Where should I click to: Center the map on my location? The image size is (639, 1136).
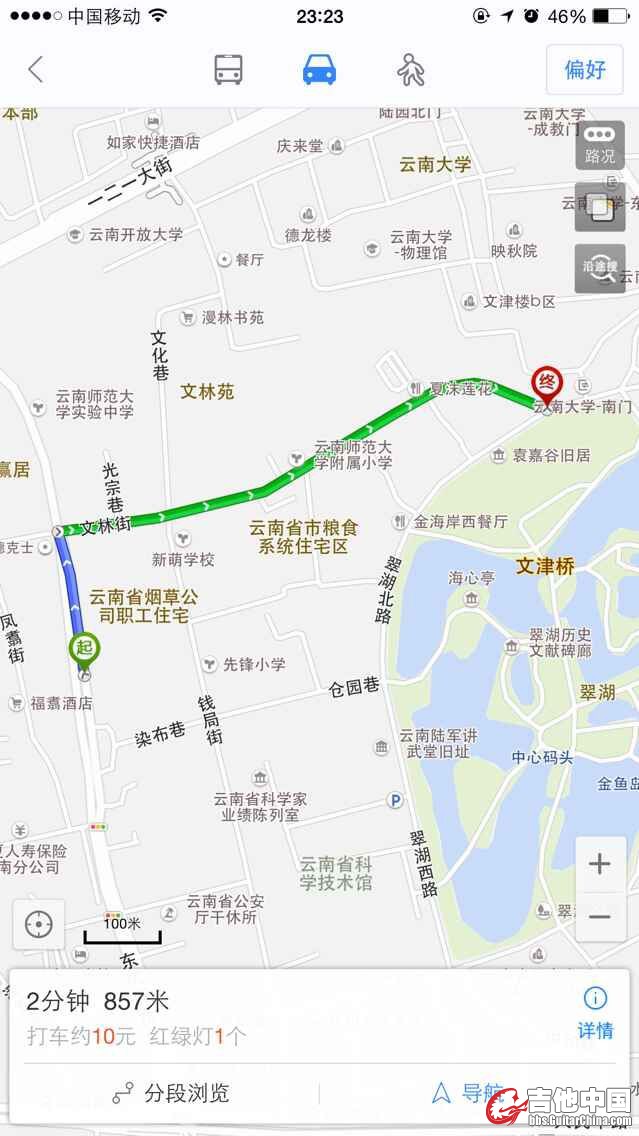pos(39,924)
